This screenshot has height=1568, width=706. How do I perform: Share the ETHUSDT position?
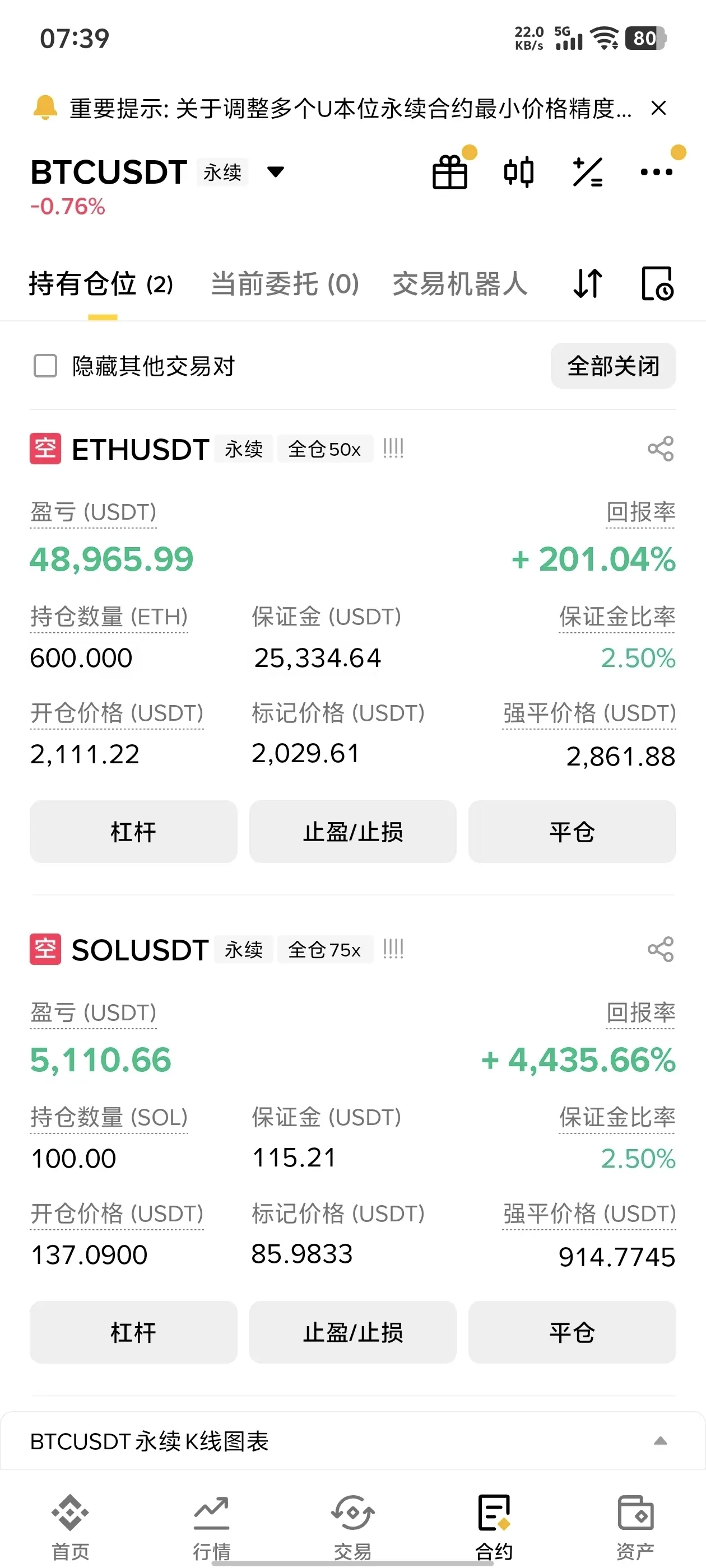point(660,449)
